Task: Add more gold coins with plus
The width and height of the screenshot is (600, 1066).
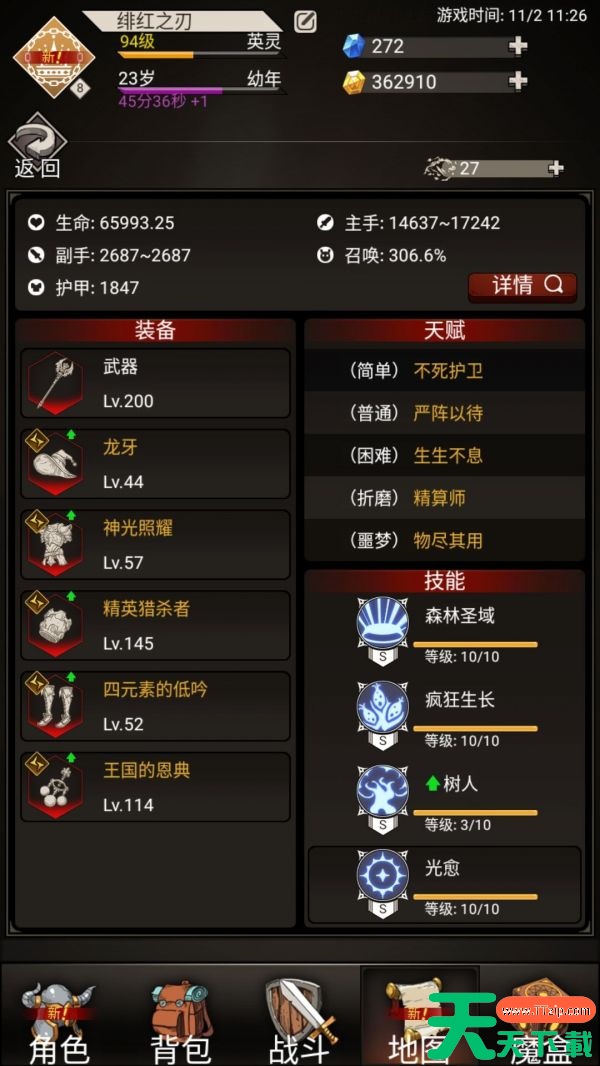Action: tap(517, 81)
